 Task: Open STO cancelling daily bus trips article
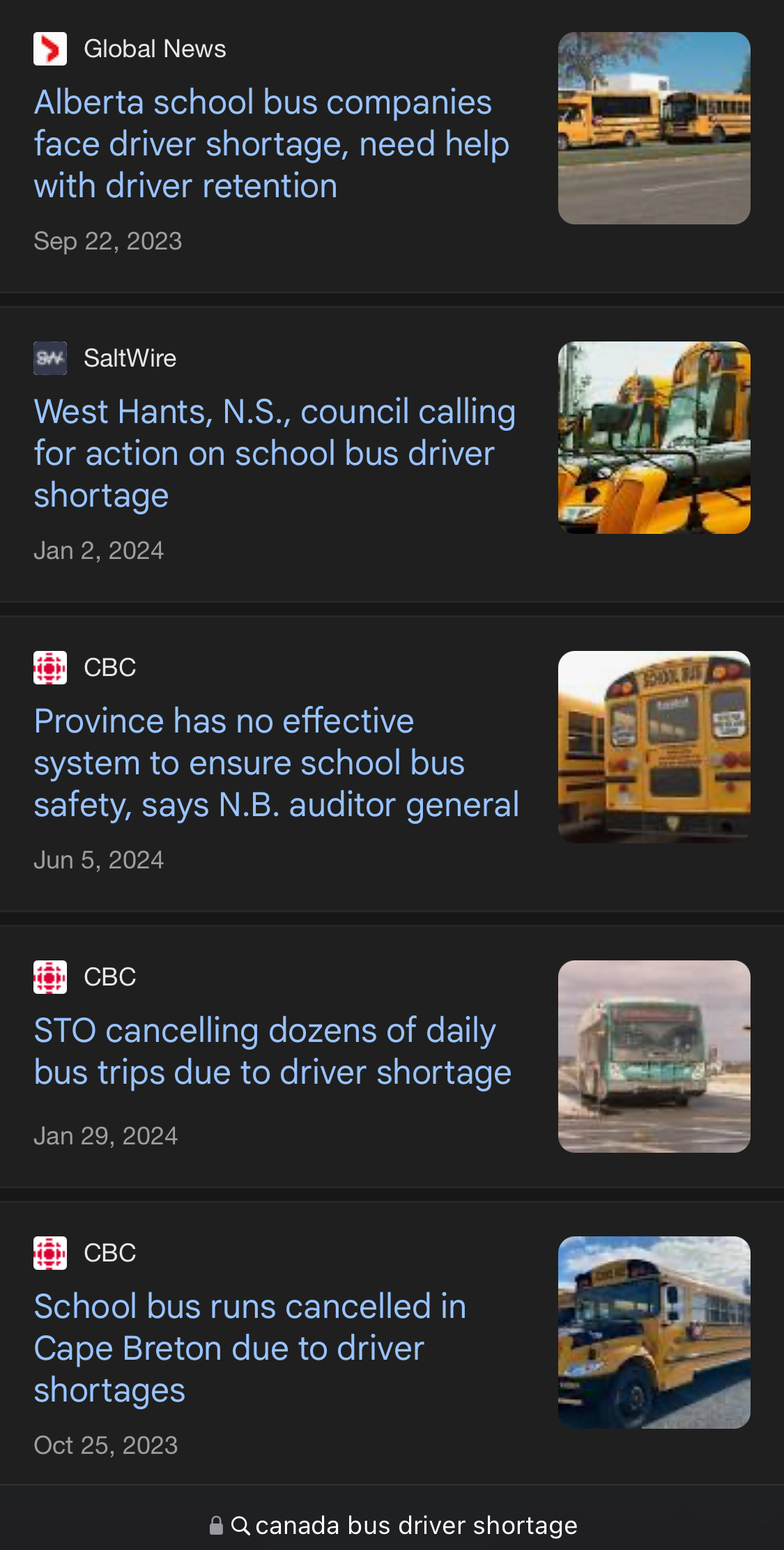click(x=272, y=1051)
